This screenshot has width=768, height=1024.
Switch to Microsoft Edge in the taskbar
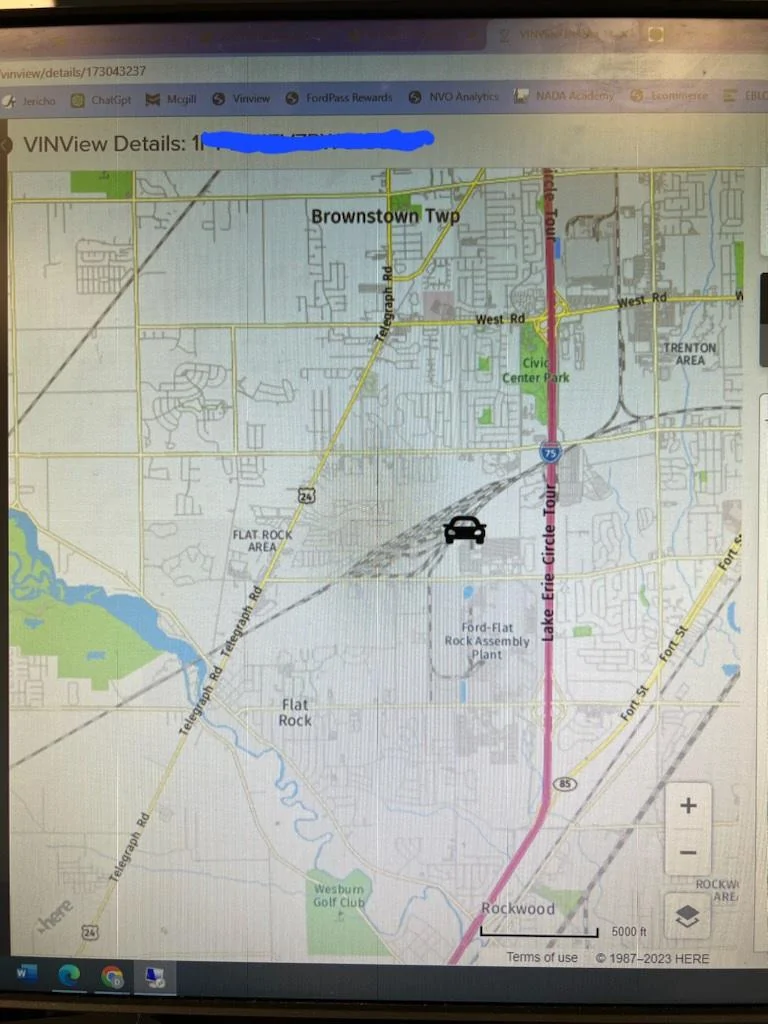point(69,975)
